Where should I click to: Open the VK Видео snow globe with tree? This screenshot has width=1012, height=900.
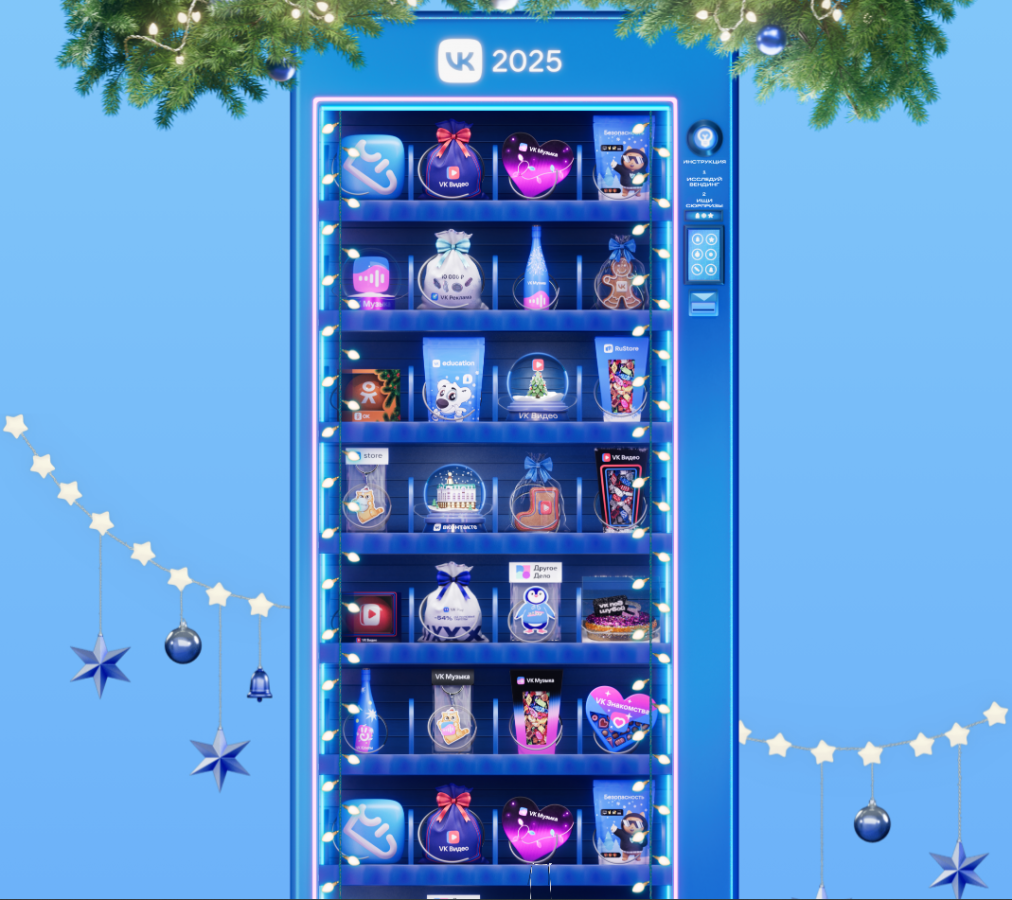(538, 388)
